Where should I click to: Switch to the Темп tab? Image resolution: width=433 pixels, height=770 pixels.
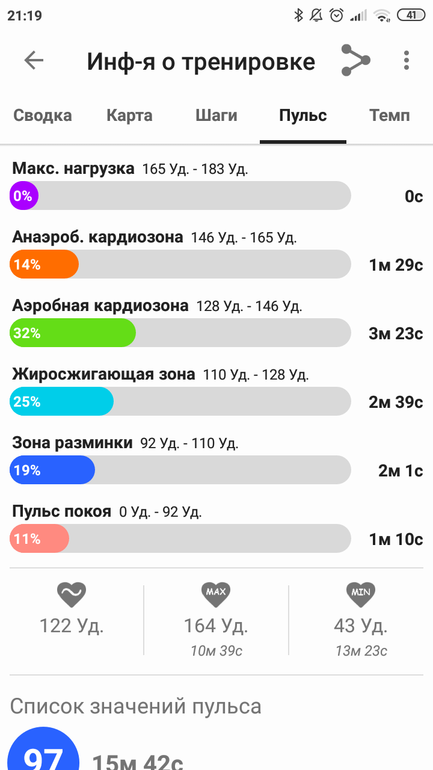coord(389,116)
